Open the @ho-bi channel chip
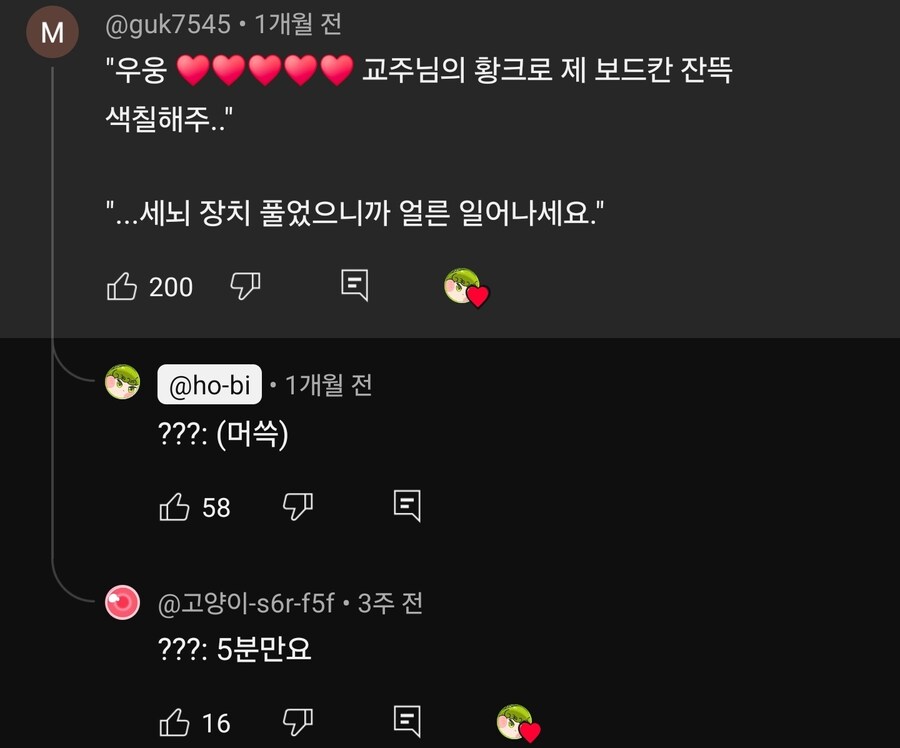This screenshot has width=900, height=748. (209, 385)
